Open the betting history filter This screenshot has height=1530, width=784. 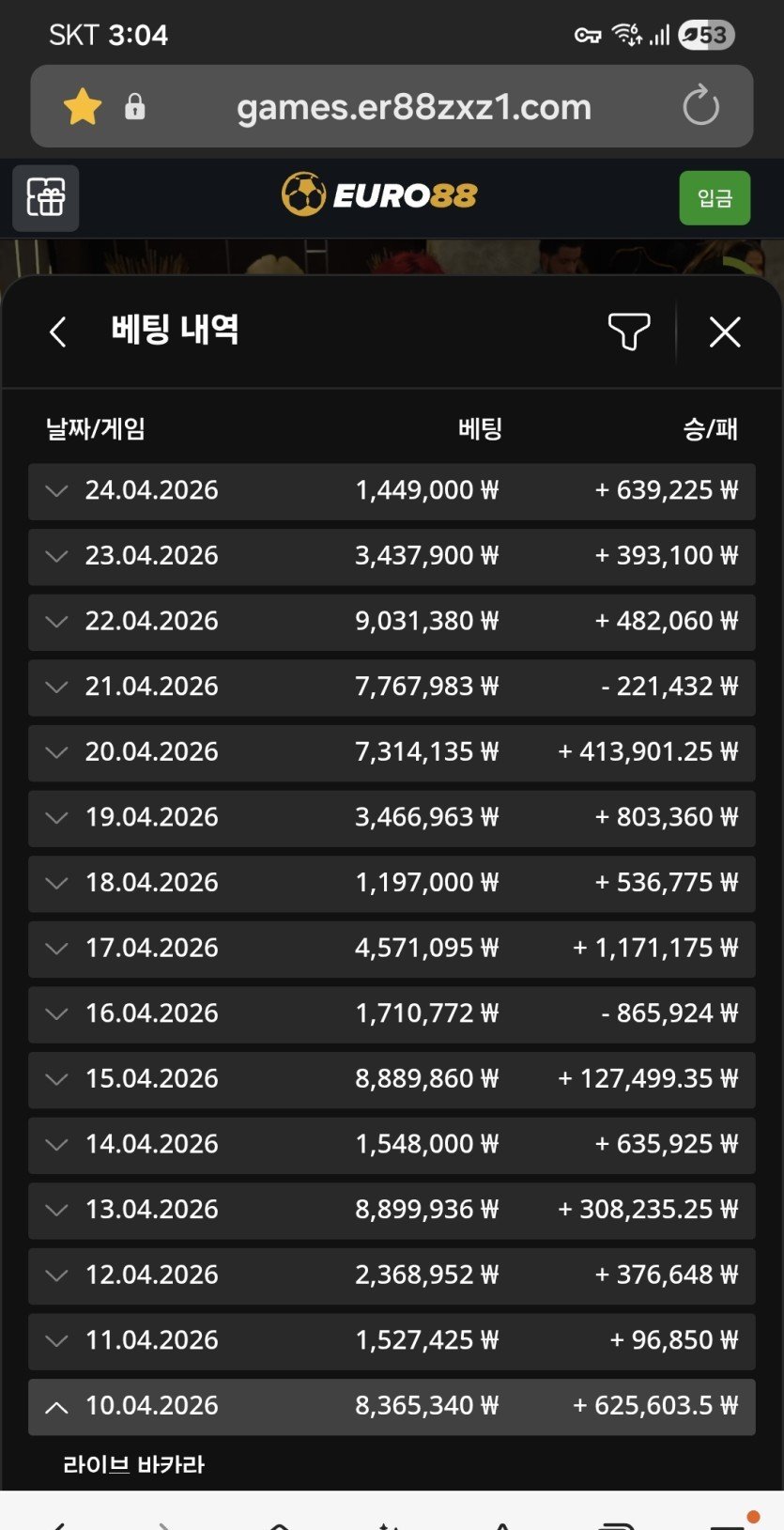point(628,332)
